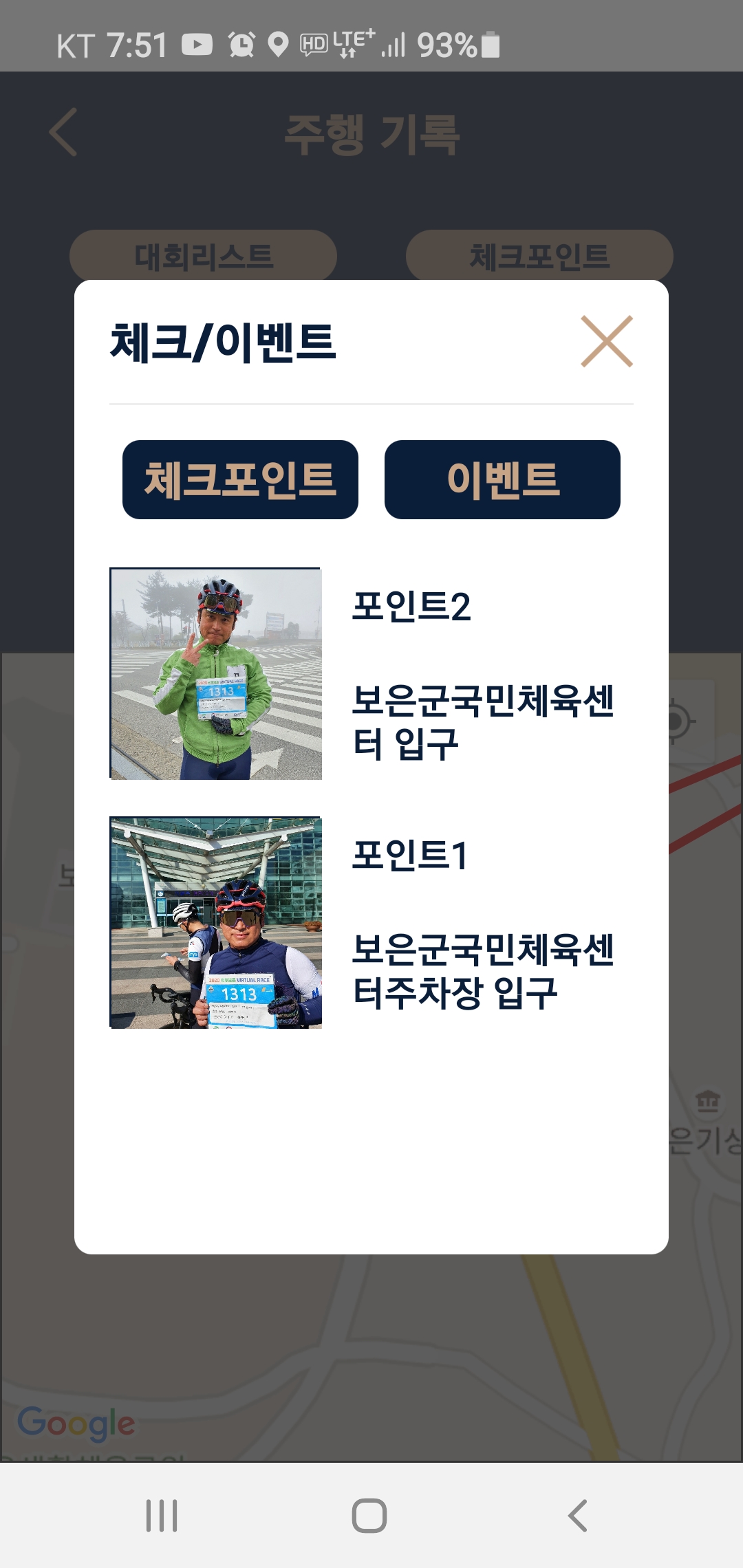This screenshot has height=1568, width=743.
Task: Switch to the 체크포인트 tab
Action: tap(240, 479)
